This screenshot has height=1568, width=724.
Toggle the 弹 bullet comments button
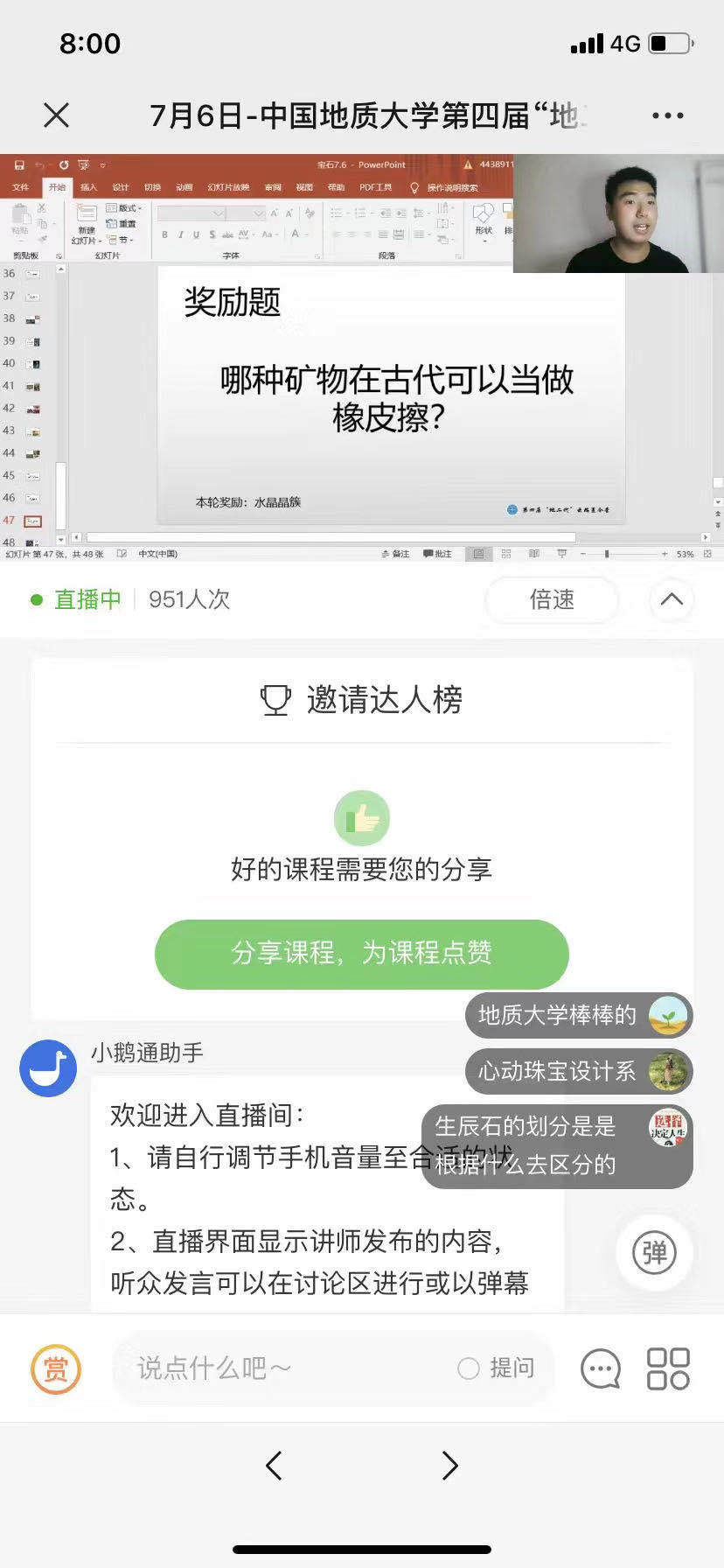(654, 1253)
